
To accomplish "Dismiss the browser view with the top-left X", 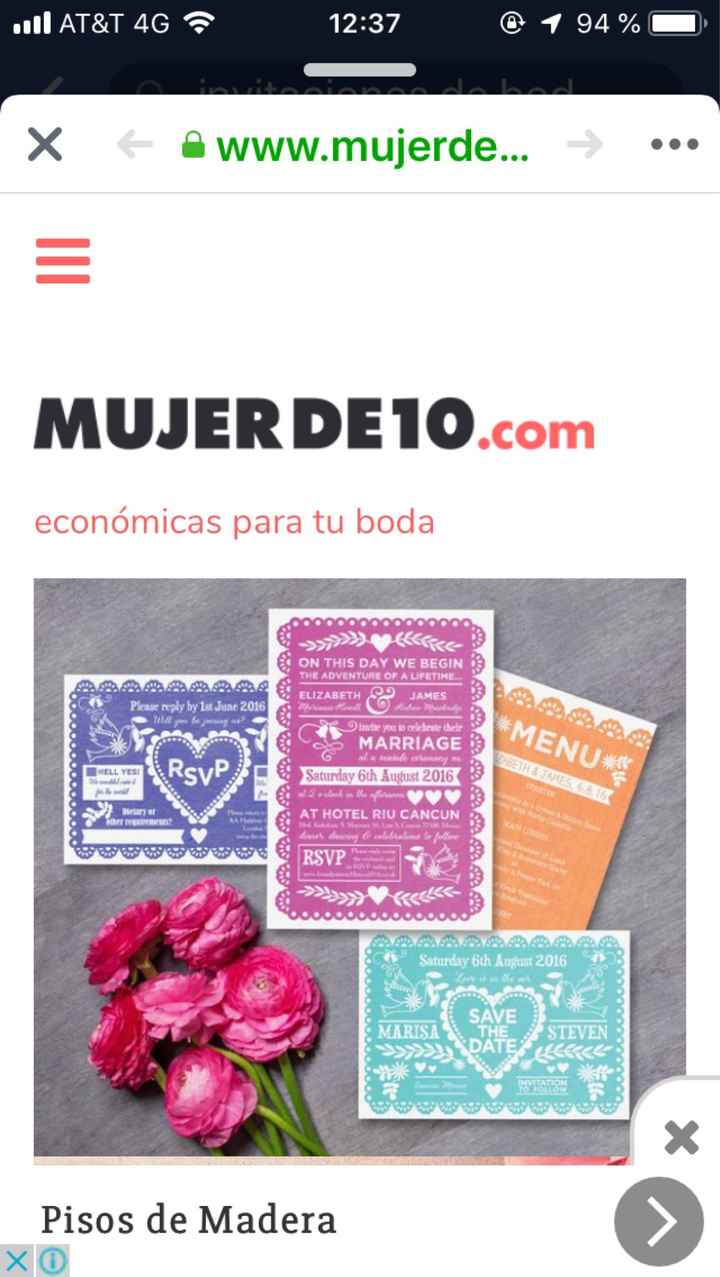I will click(x=43, y=144).
